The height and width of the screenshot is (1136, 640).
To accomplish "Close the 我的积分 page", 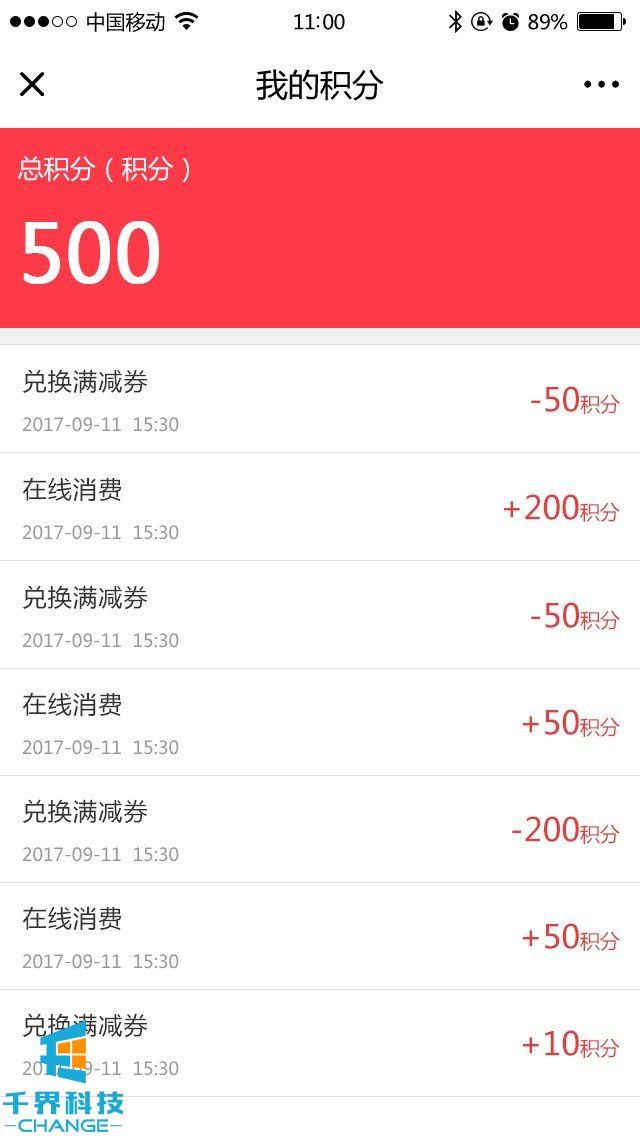I will pos(32,85).
